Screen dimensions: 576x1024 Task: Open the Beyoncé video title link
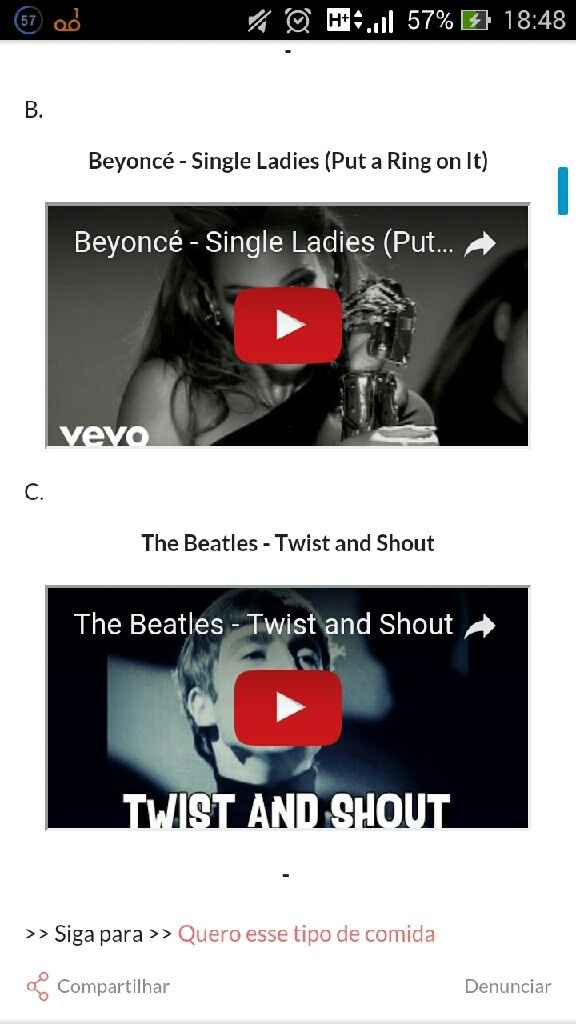click(263, 243)
